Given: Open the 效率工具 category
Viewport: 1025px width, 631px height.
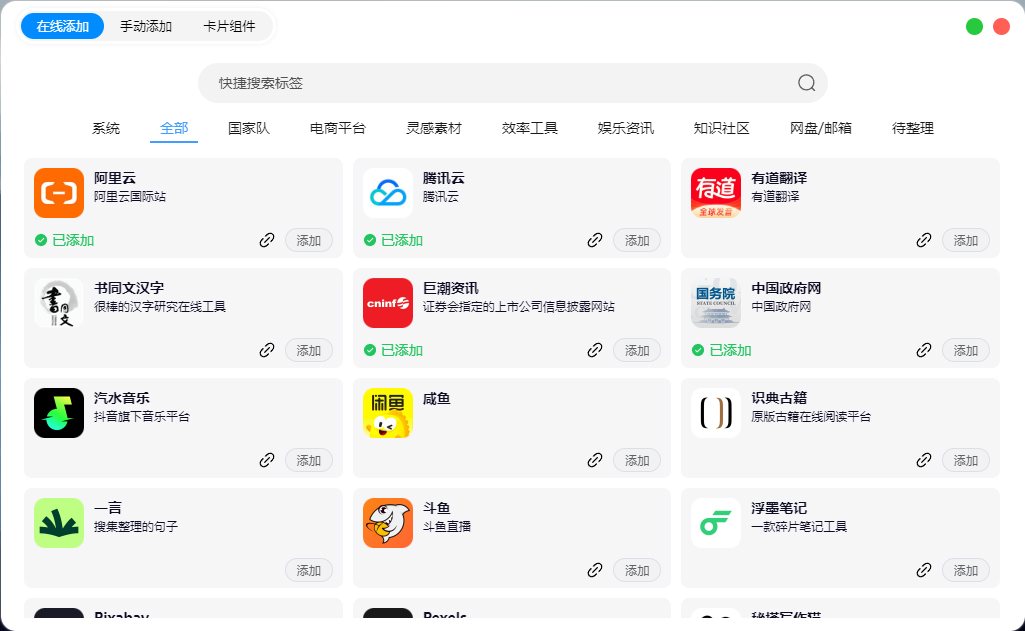Looking at the screenshot, I should 530,128.
